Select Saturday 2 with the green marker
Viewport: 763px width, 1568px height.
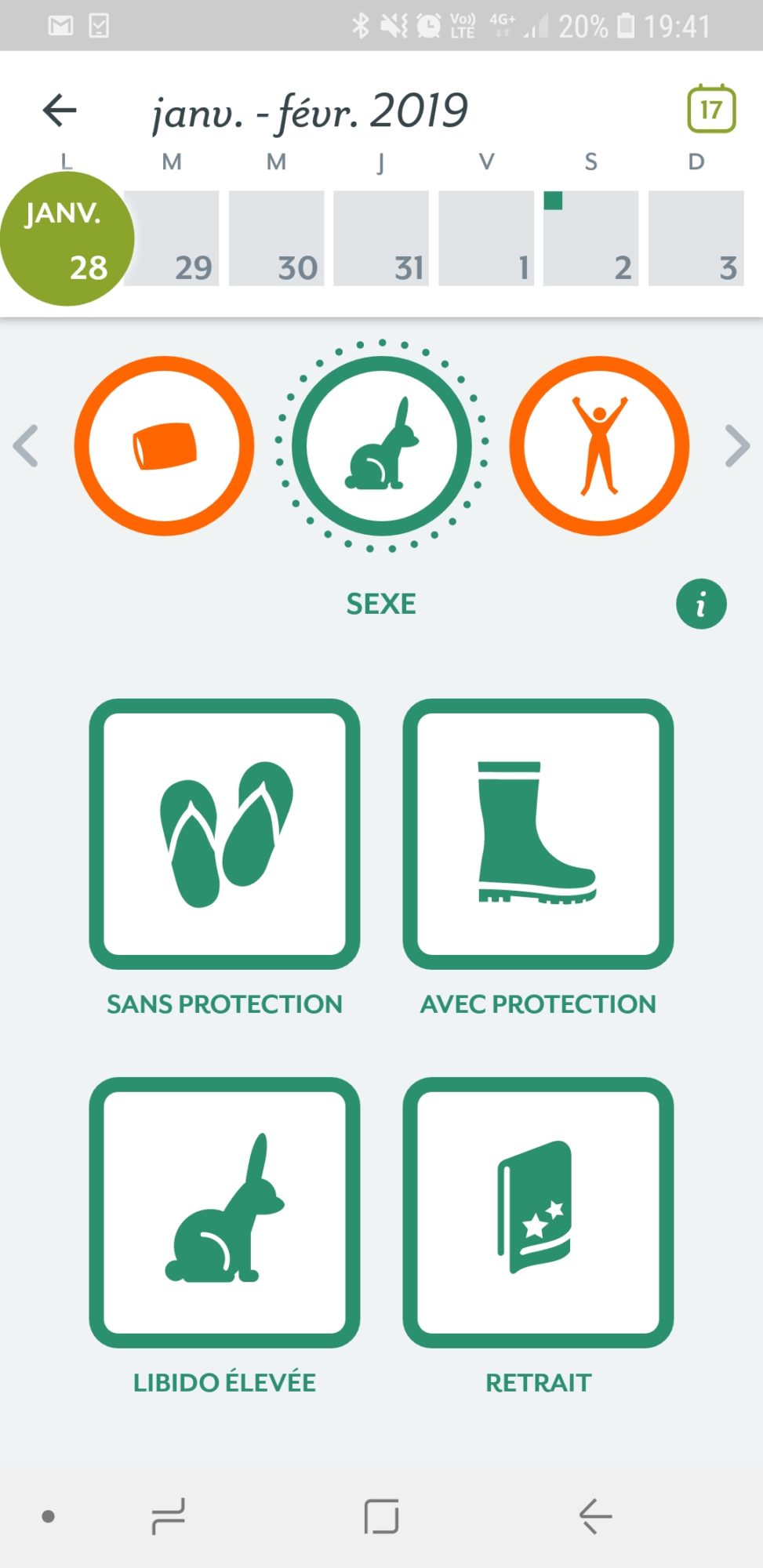point(590,238)
